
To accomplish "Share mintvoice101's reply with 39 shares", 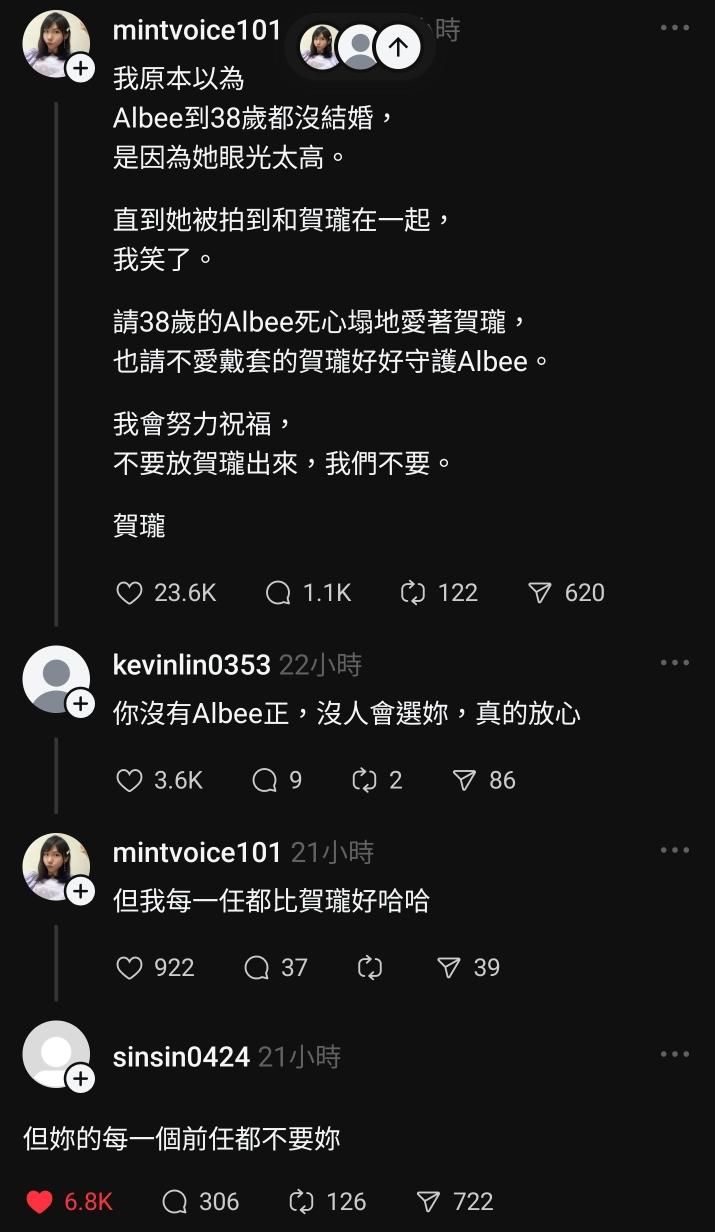I will pyautogui.click(x=449, y=967).
